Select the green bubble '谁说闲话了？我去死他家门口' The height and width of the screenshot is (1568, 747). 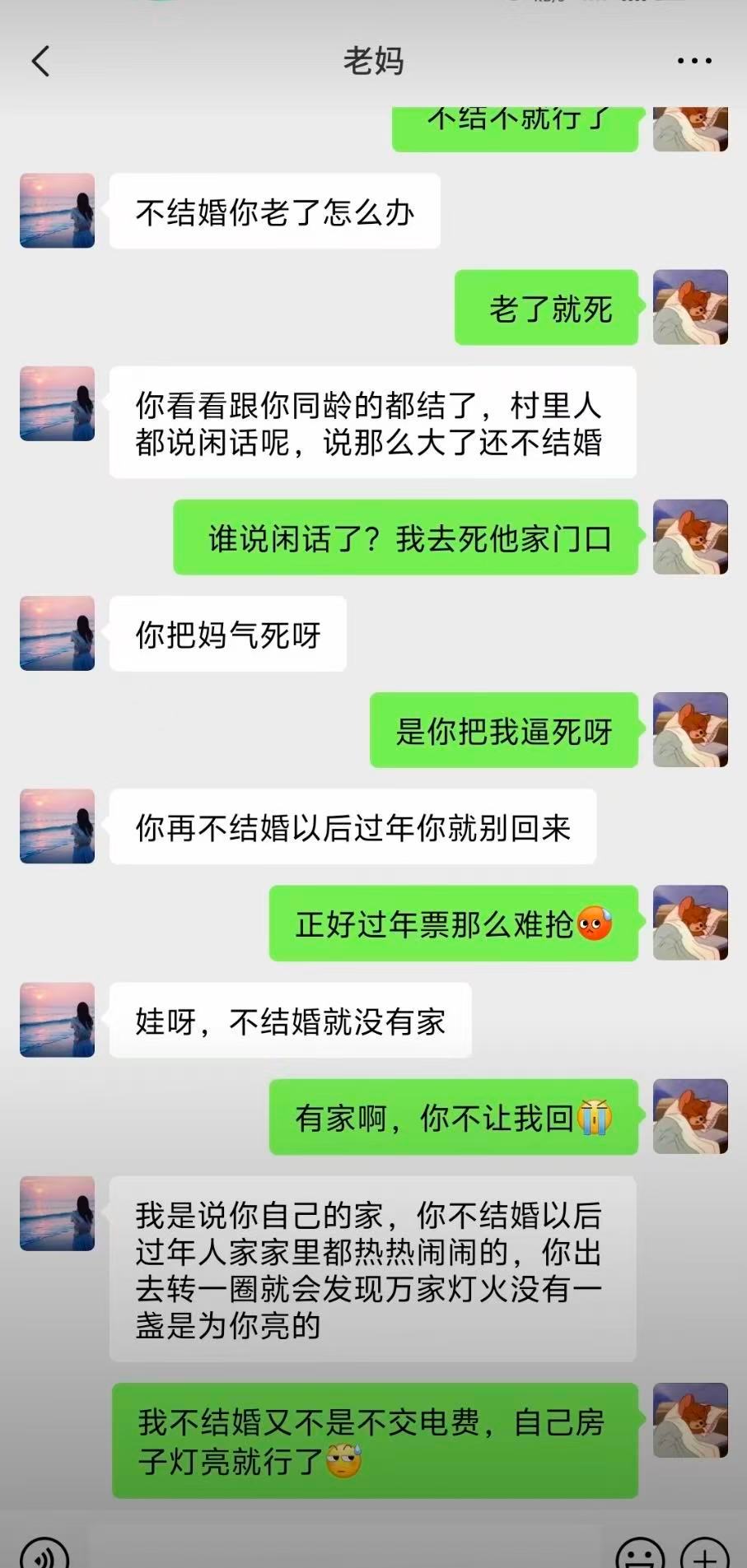pos(404,537)
